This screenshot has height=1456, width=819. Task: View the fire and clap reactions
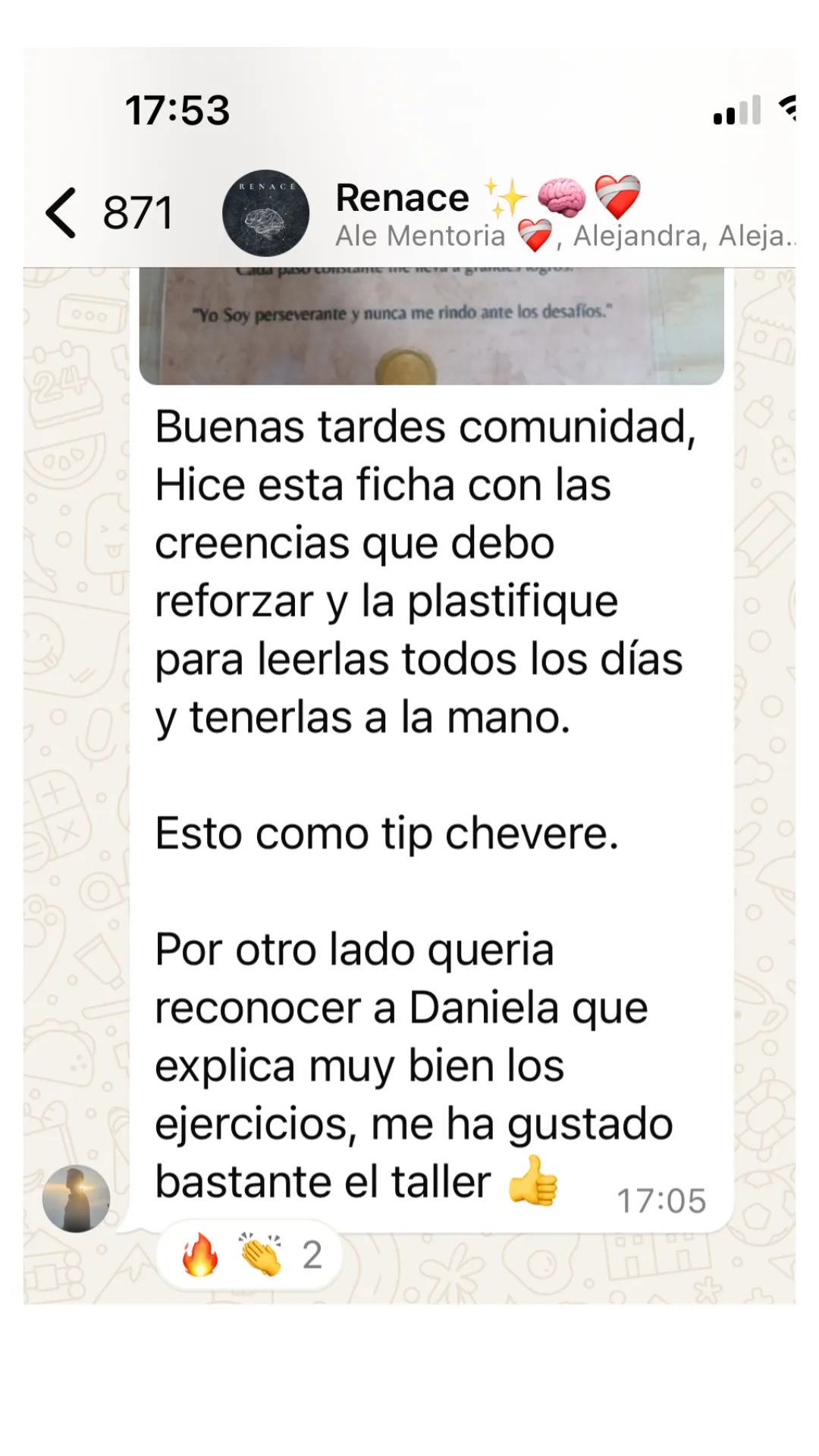click(249, 1255)
